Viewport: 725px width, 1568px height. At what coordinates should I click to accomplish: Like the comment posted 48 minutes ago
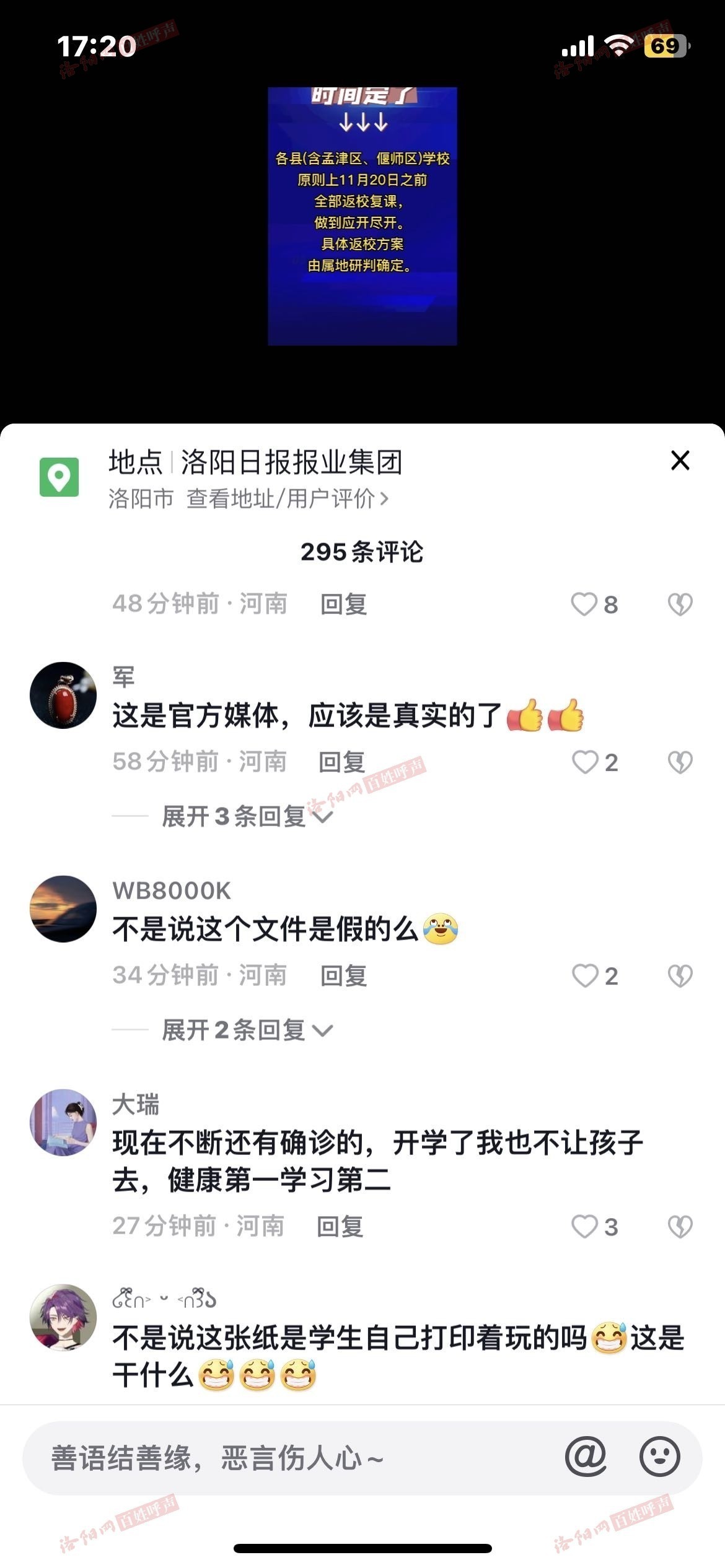(x=584, y=604)
